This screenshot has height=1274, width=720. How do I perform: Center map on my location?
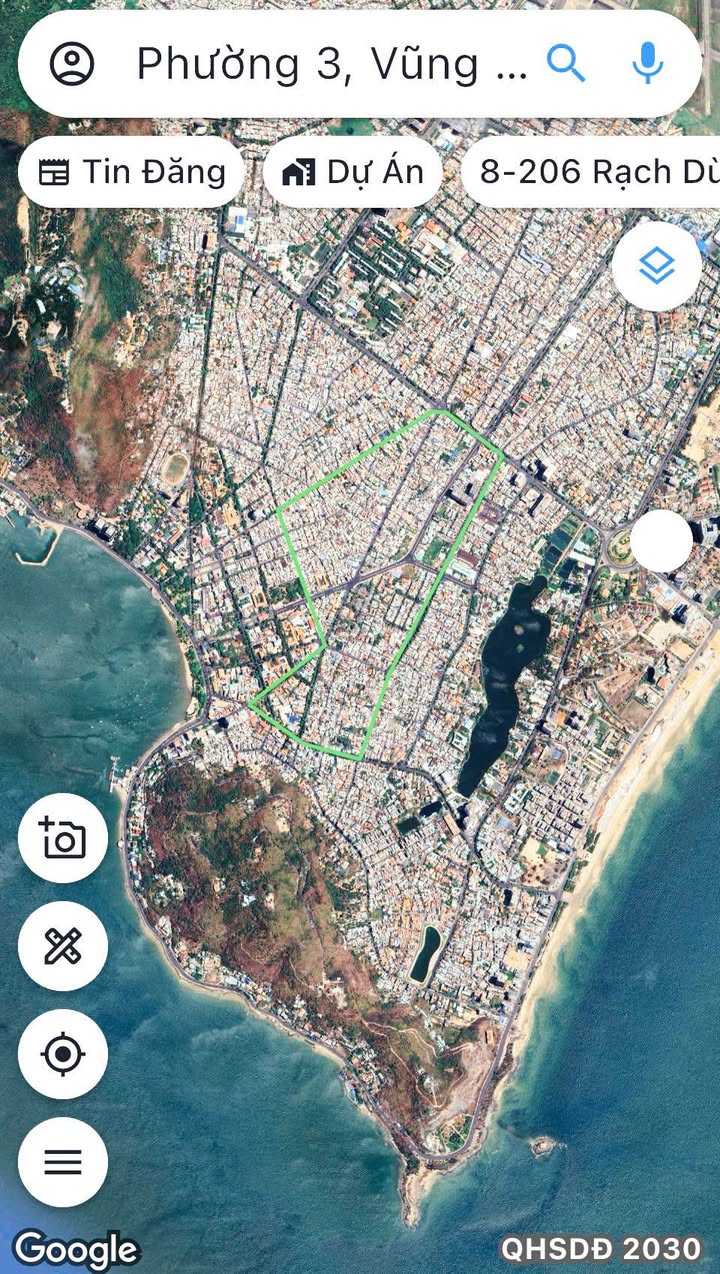pyautogui.click(x=63, y=1054)
